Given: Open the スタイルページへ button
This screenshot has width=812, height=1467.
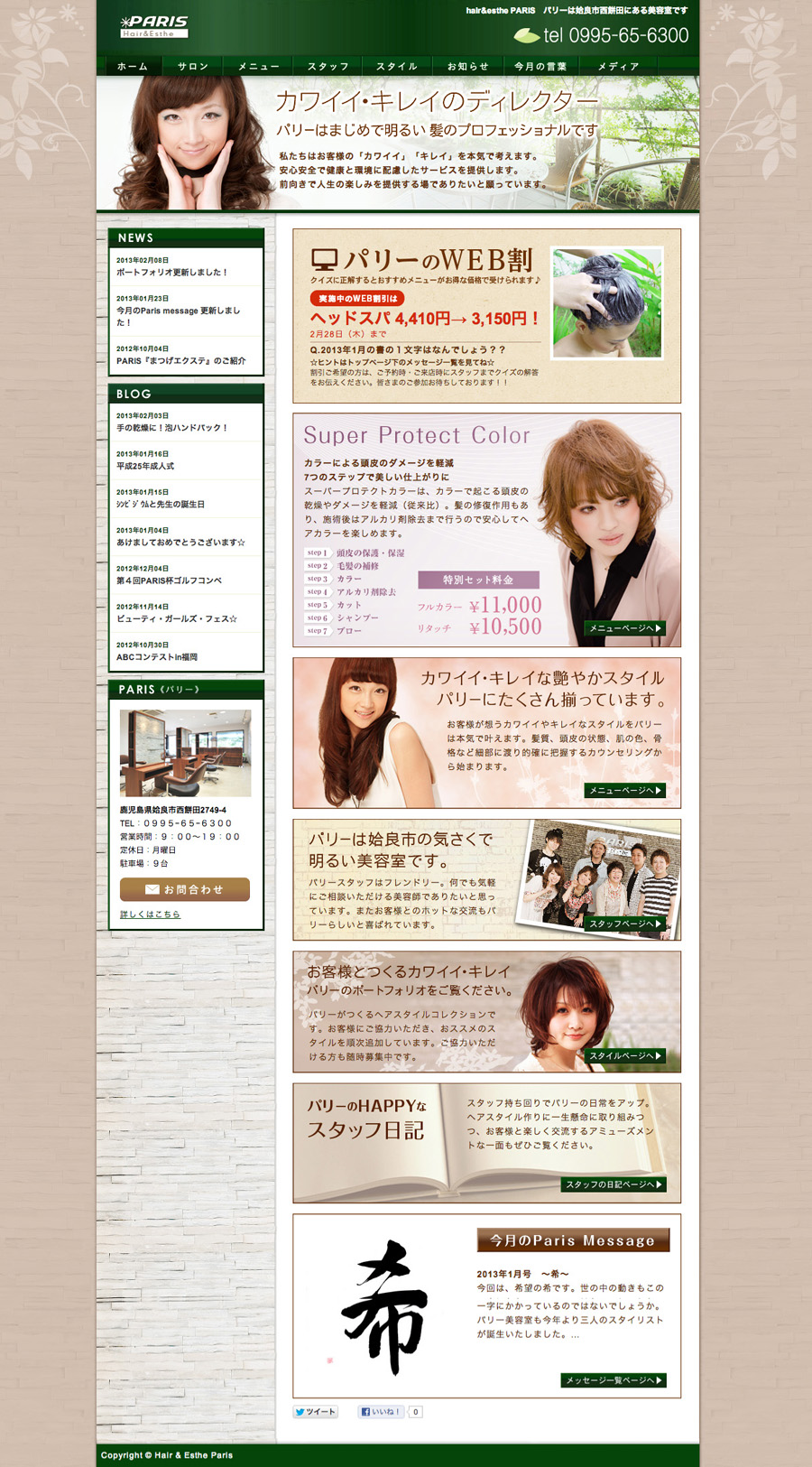Looking at the screenshot, I should point(625,1055).
